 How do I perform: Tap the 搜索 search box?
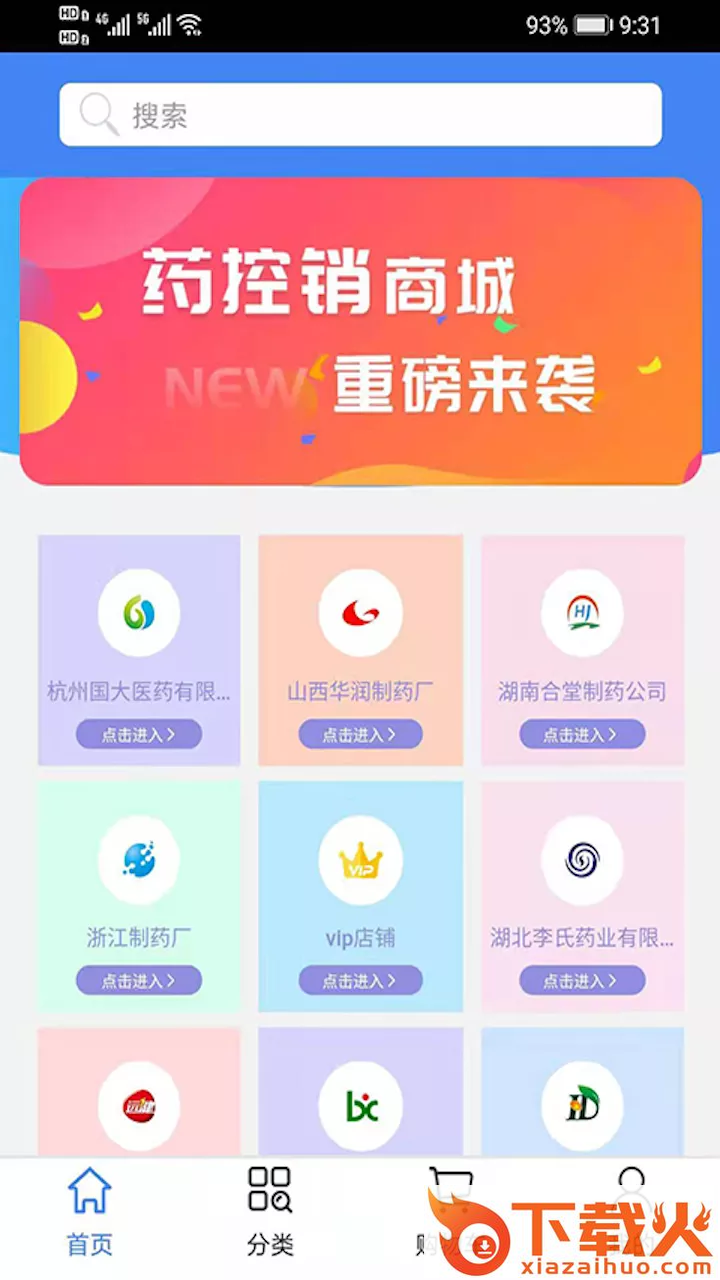pos(360,115)
